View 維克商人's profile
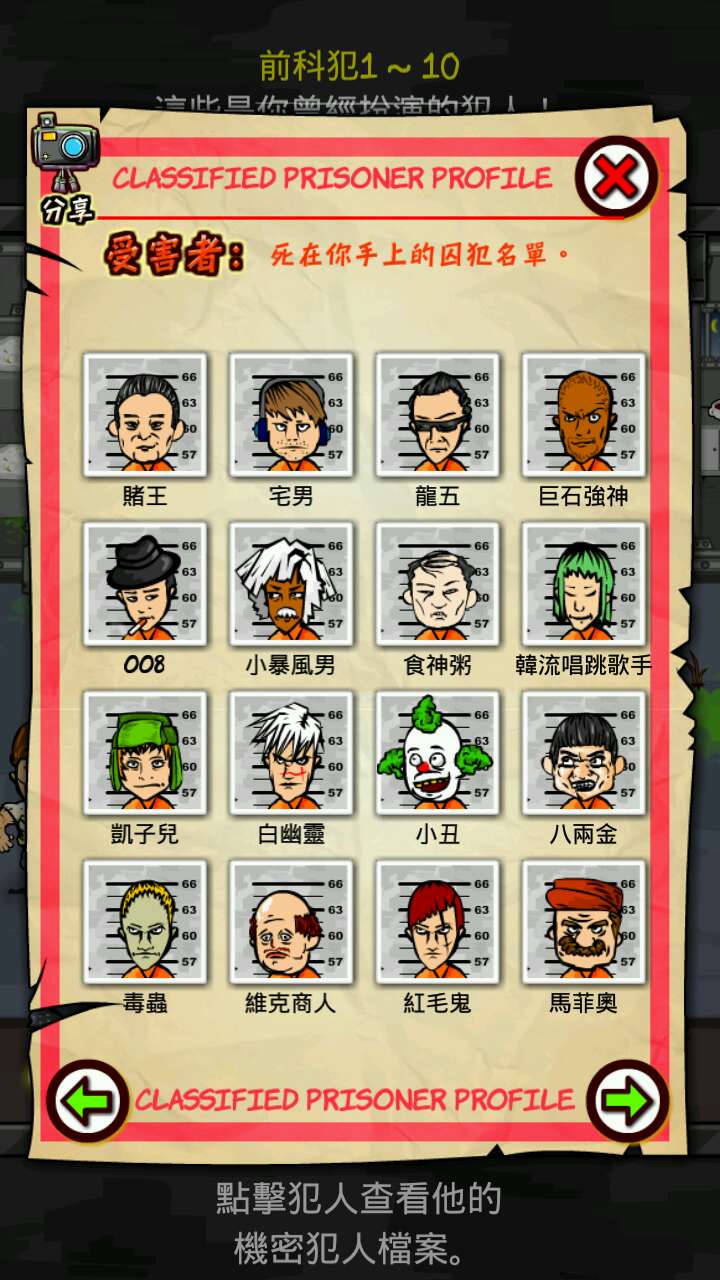 tap(291, 922)
